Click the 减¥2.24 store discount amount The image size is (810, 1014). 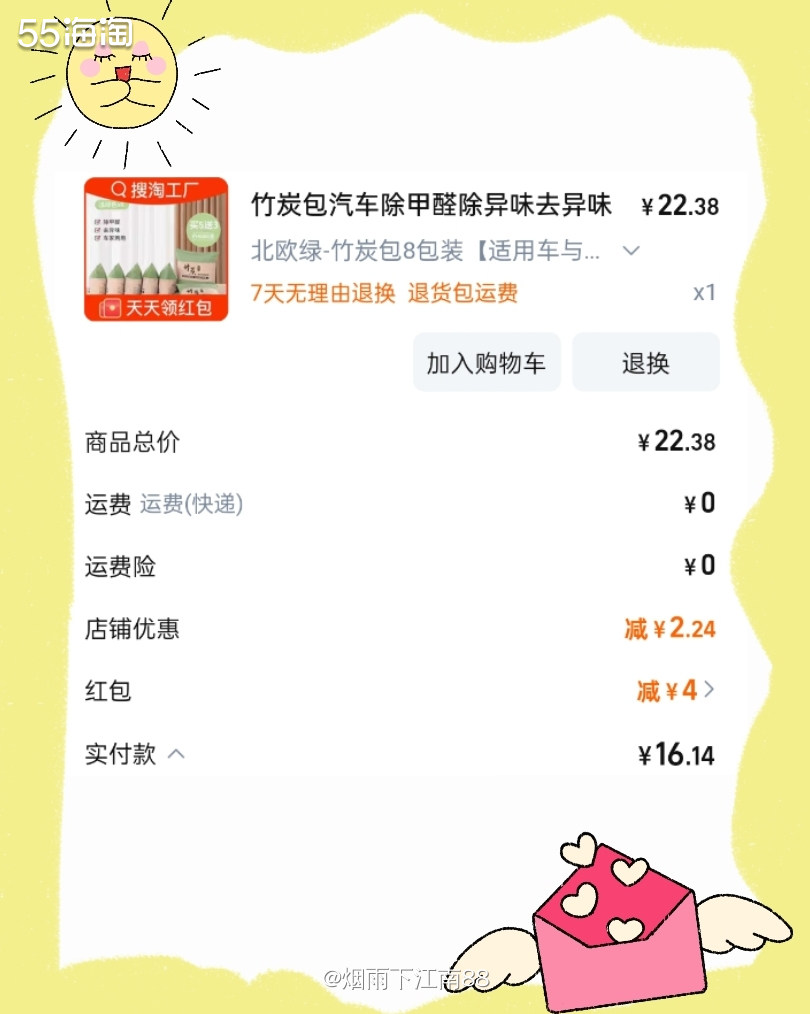point(670,629)
